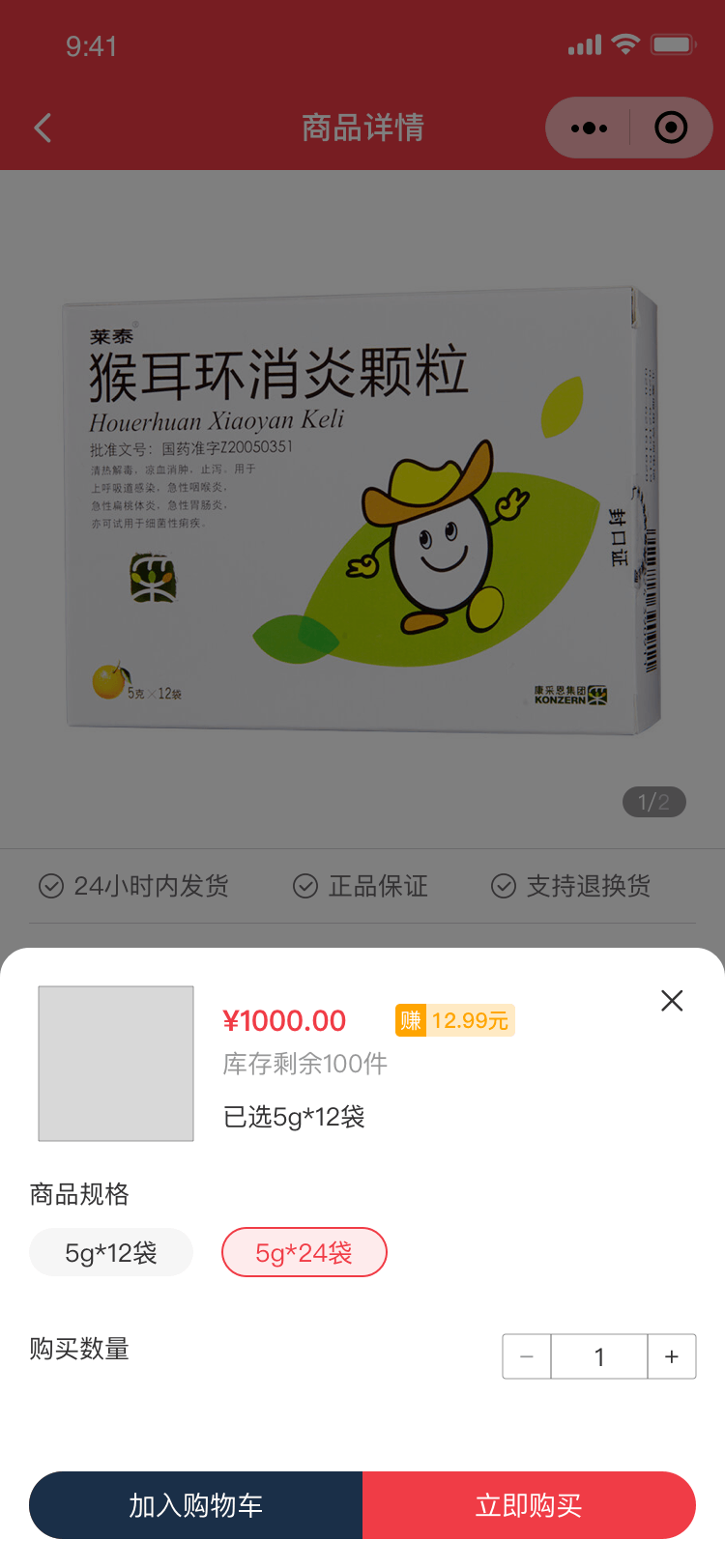
Task: View the selected spec product thumbnail
Action: pyautogui.click(x=116, y=1064)
